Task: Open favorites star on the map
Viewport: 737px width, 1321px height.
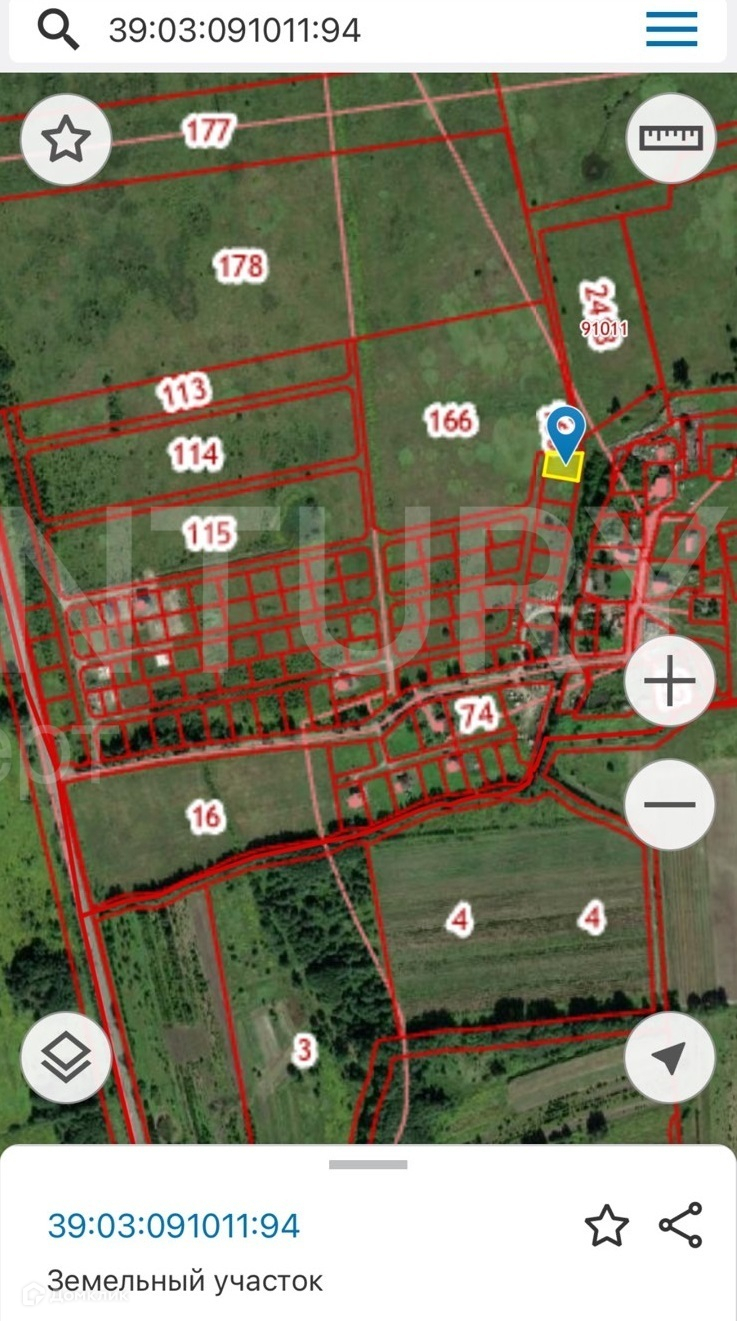Action: 66,139
